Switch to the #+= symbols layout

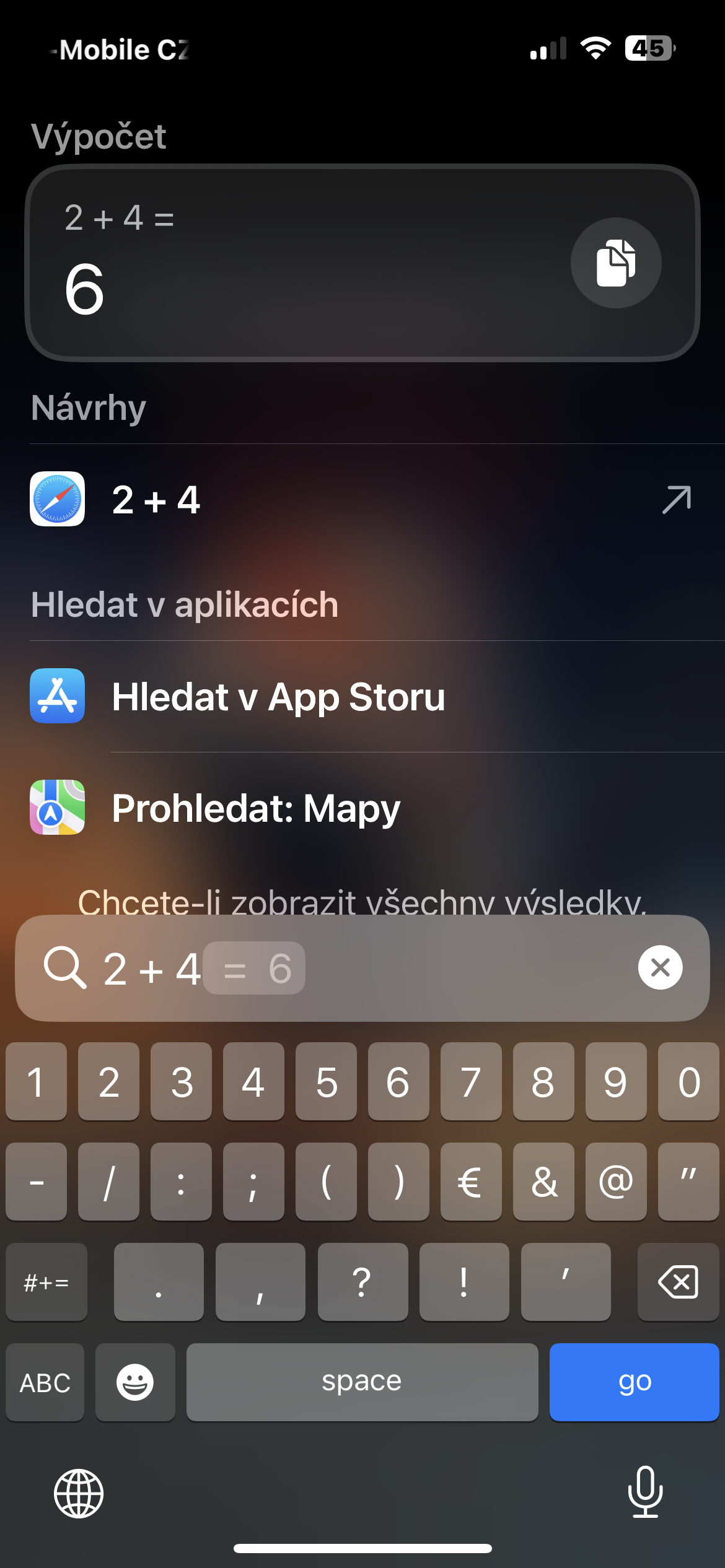tap(46, 1281)
